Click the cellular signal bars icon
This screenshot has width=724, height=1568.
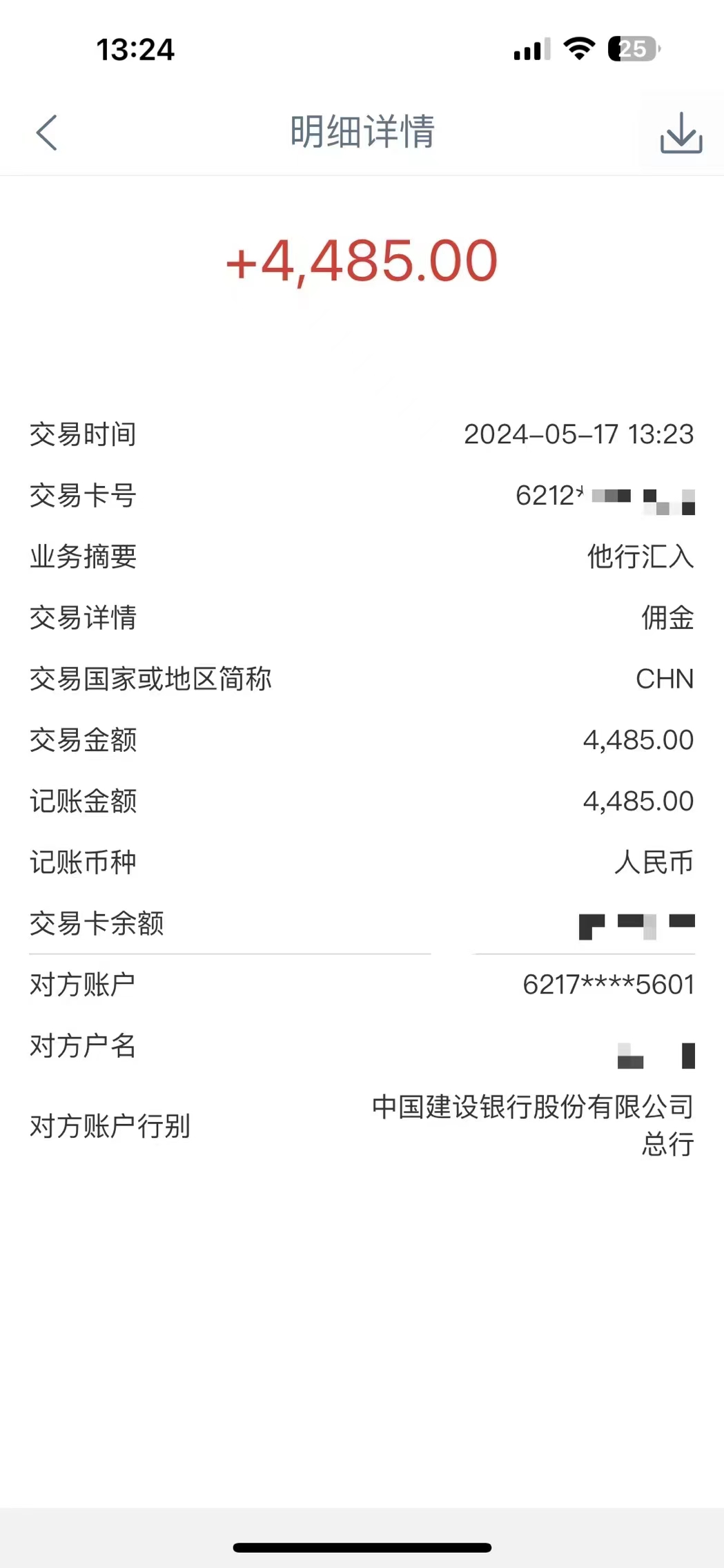pos(531,48)
